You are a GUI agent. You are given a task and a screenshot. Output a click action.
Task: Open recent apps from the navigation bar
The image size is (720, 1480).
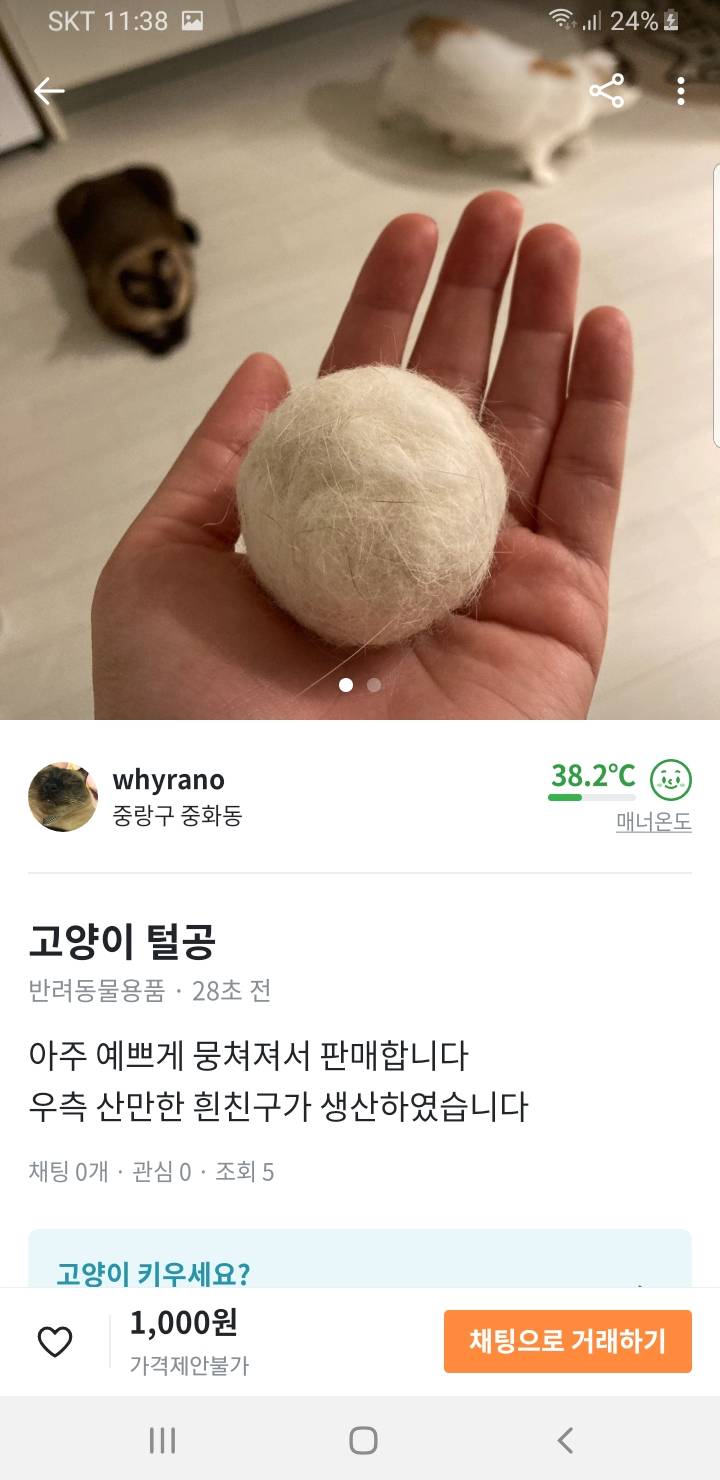pyautogui.click(x=162, y=1440)
